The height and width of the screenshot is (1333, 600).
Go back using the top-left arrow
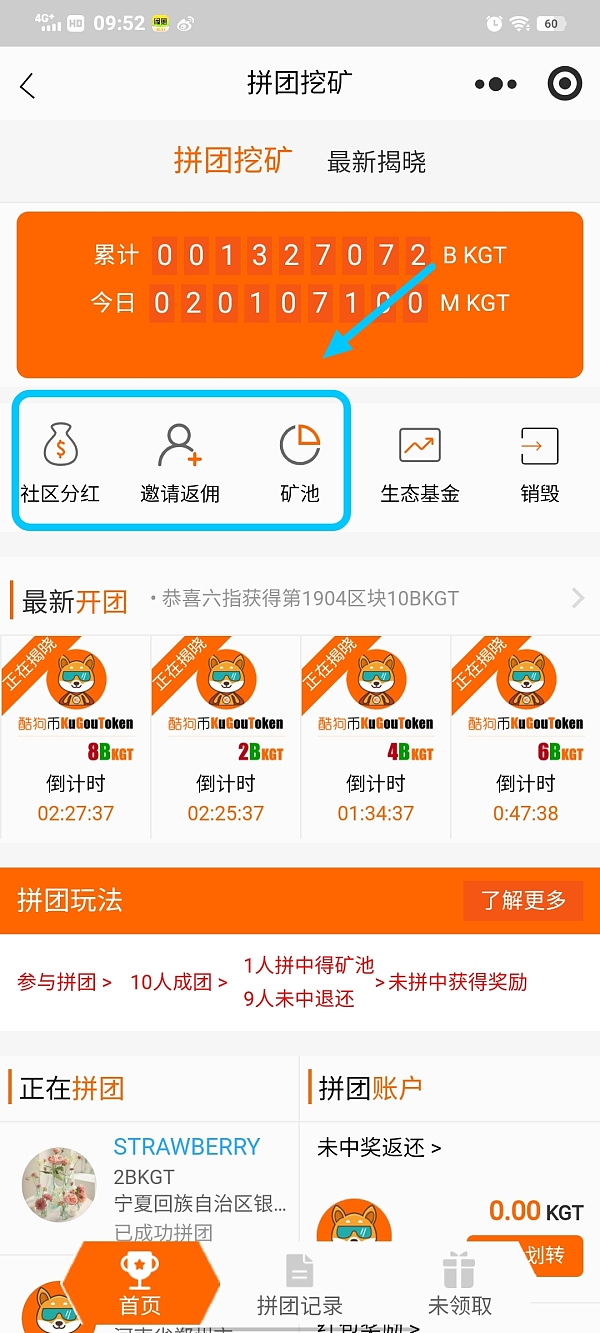27,86
